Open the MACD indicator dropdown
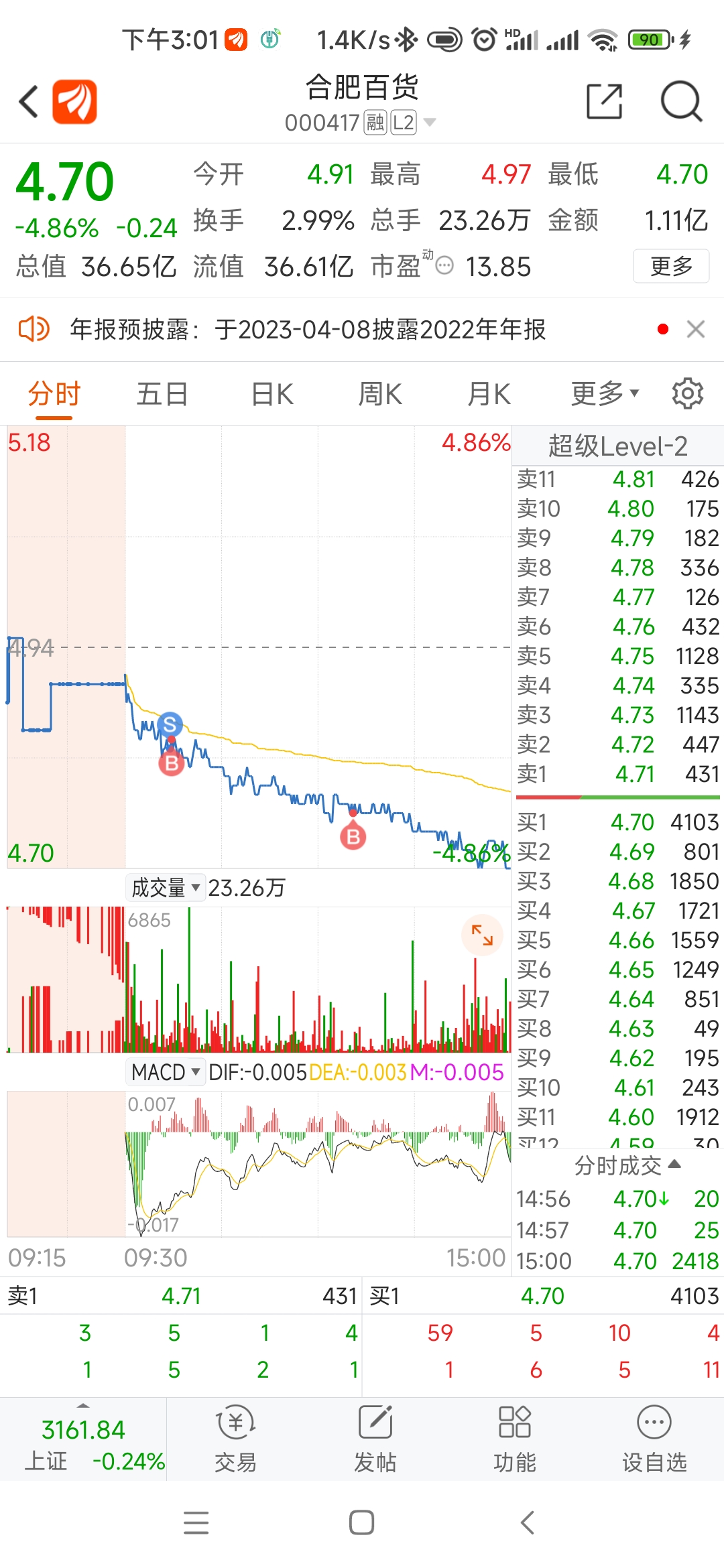Viewport: 724px width, 1568px height. 166,1072
